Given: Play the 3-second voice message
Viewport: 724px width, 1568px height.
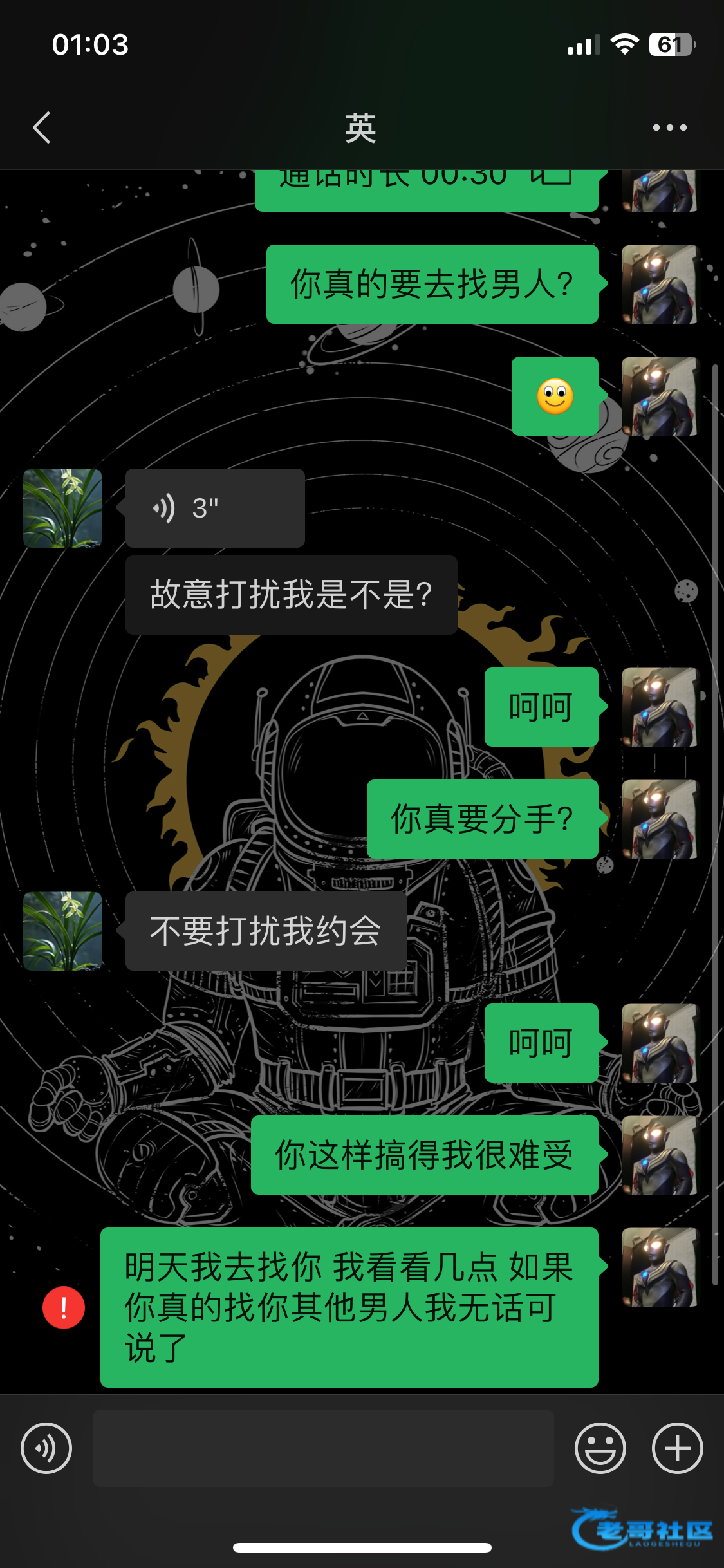Looking at the screenshot, I should pyautogui.click(x=214, y=509).
